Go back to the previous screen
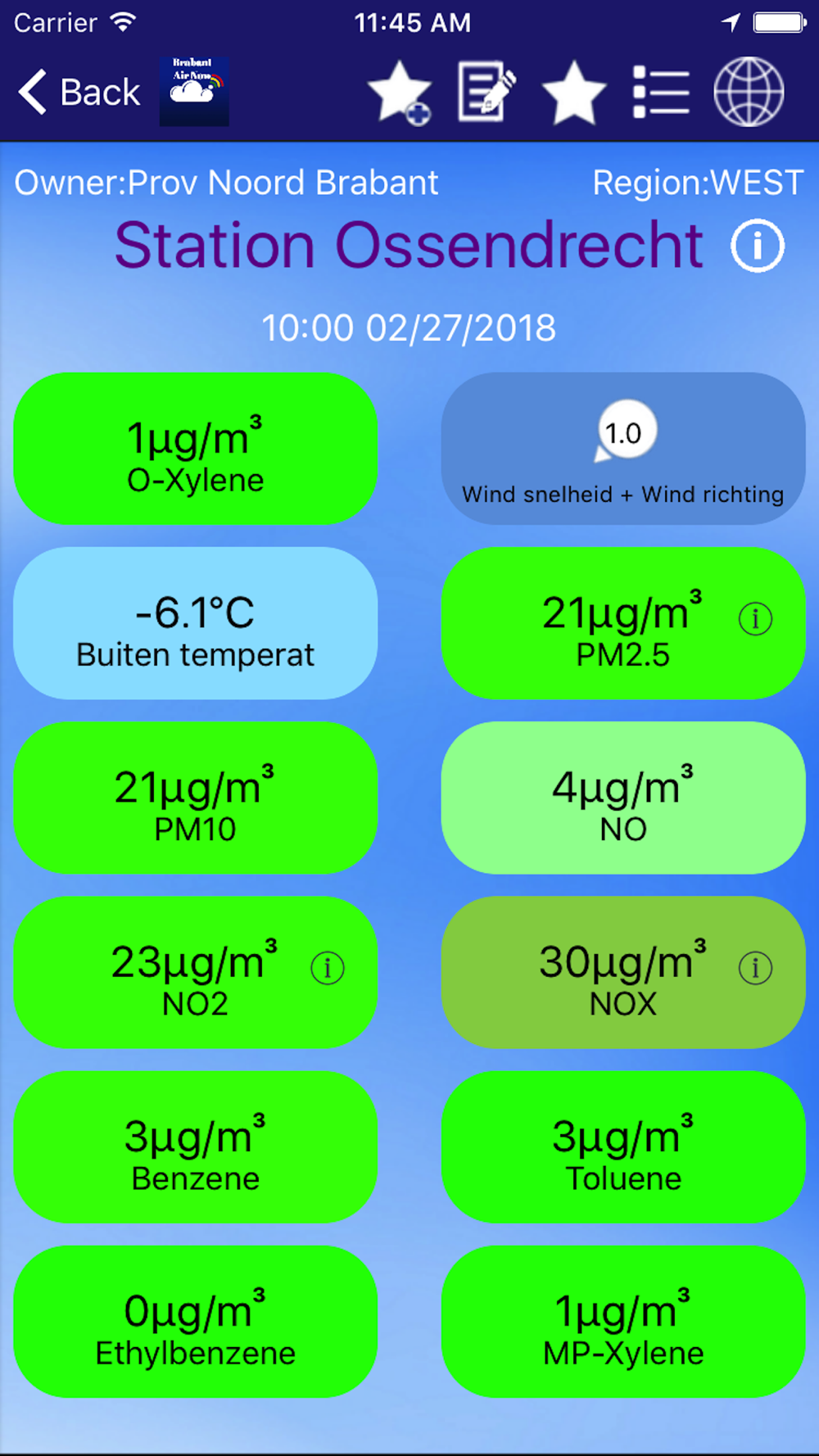Image resolution: width=819 pixels, height=1456 pixels. point(79,92)
